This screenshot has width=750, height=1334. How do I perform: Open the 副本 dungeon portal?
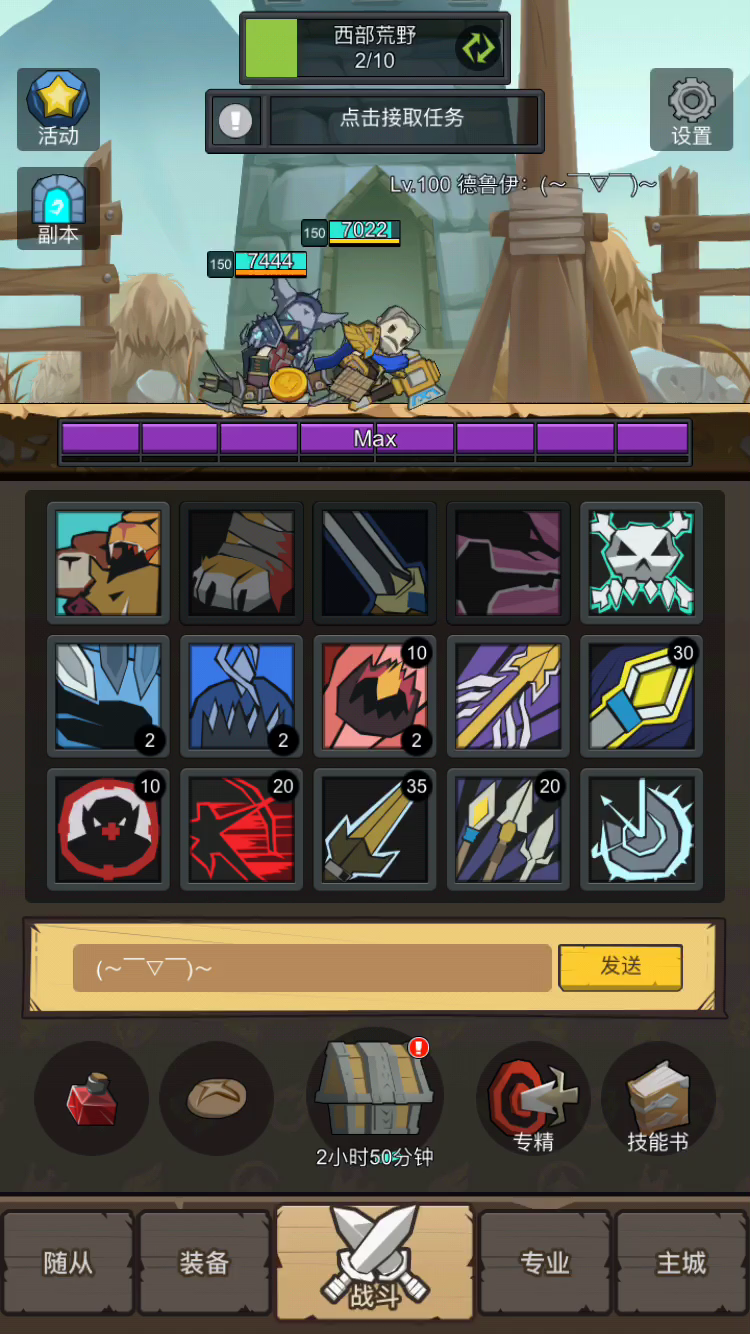click(x=58, y=207)
